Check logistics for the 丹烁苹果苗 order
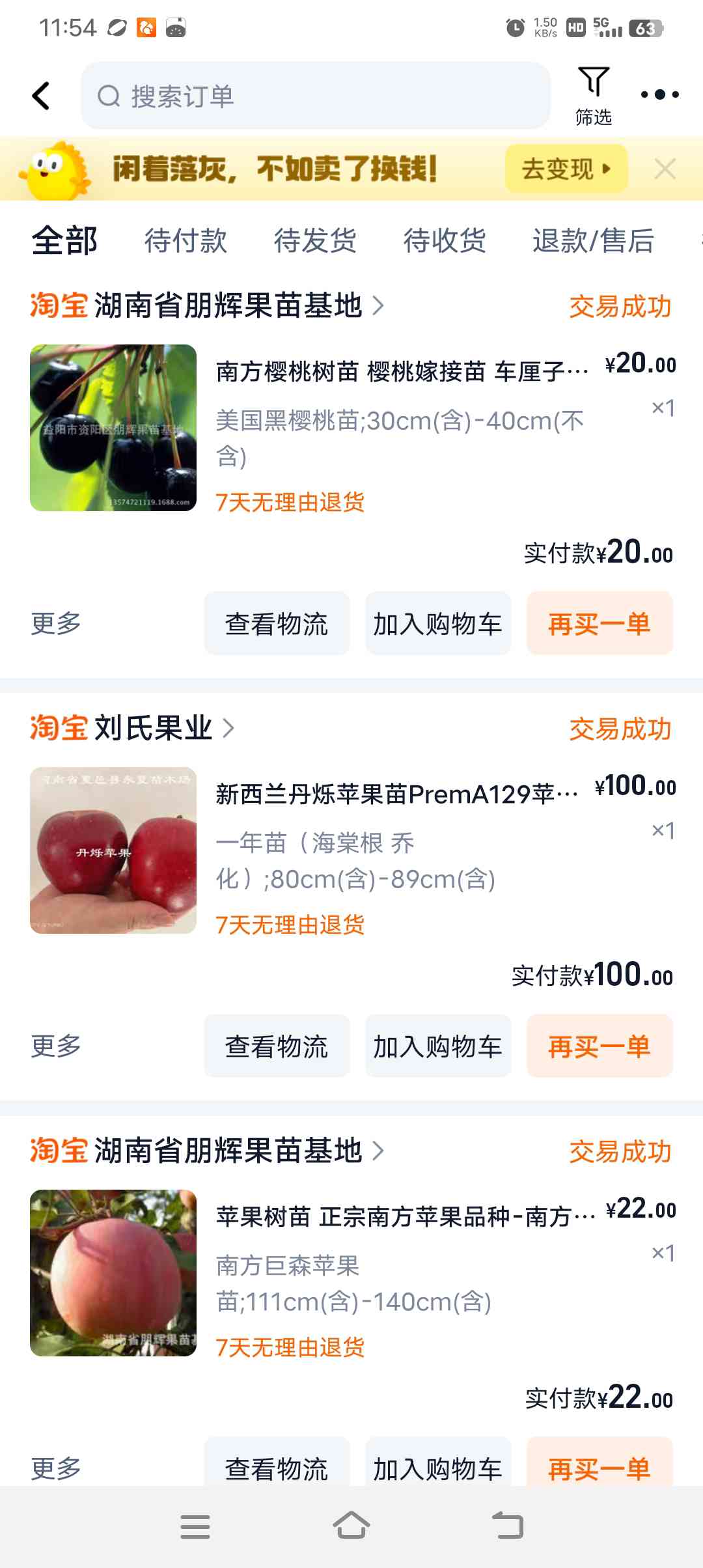 [x=277, y=1046]
